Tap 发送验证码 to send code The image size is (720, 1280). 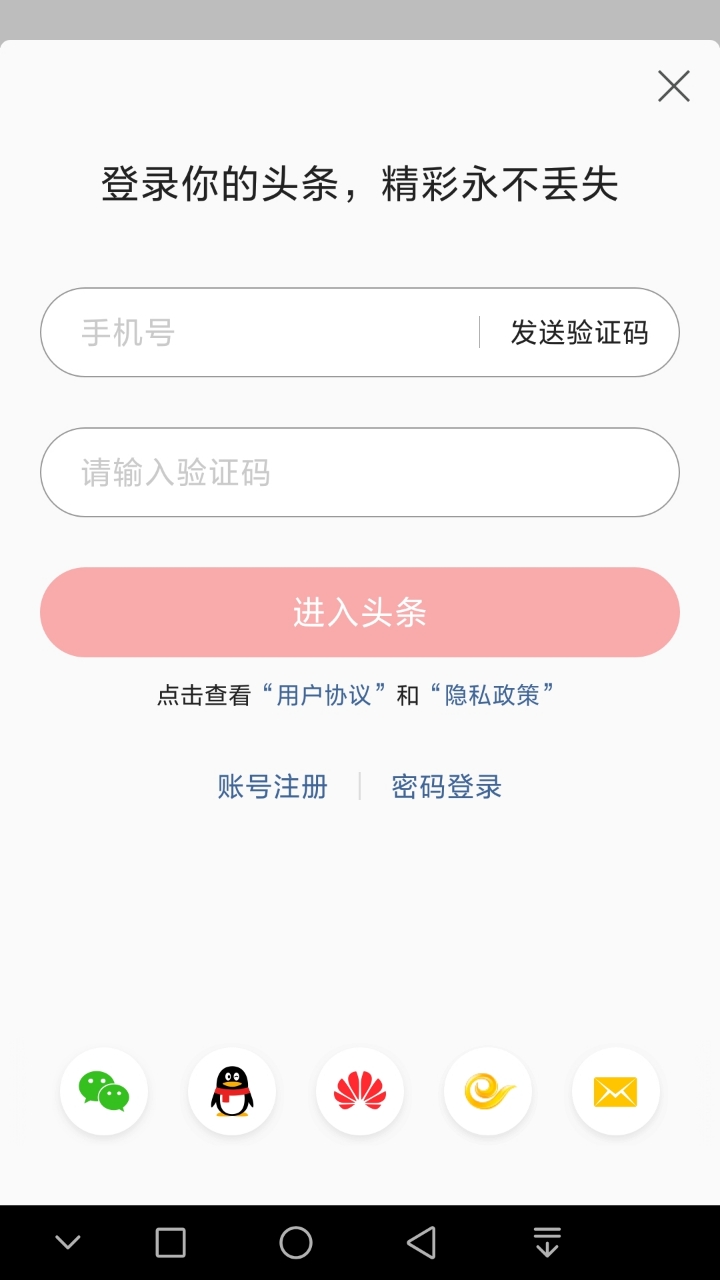pyautogui.click(x=579, y=332)
